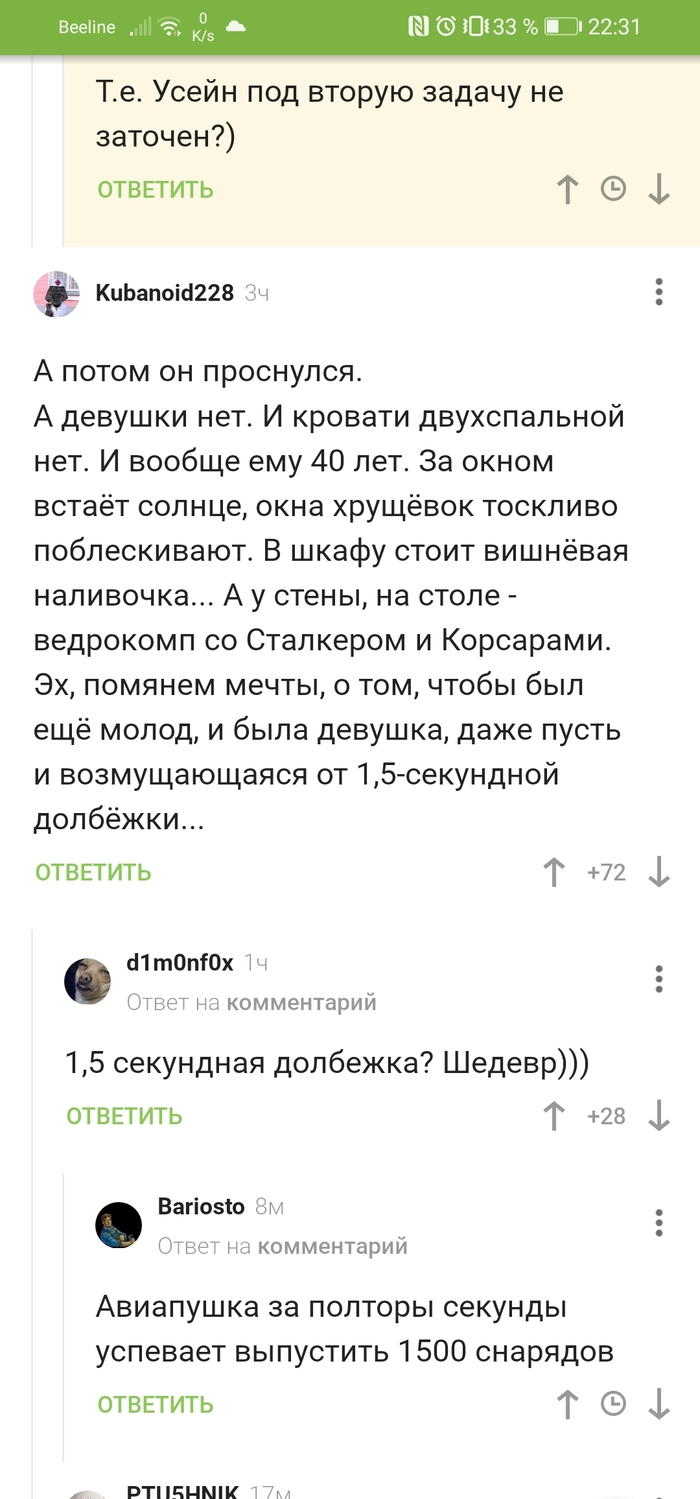Upvote d1m0nf0x's comment
Screen dimensions: 700x1499
[554, 1116]
